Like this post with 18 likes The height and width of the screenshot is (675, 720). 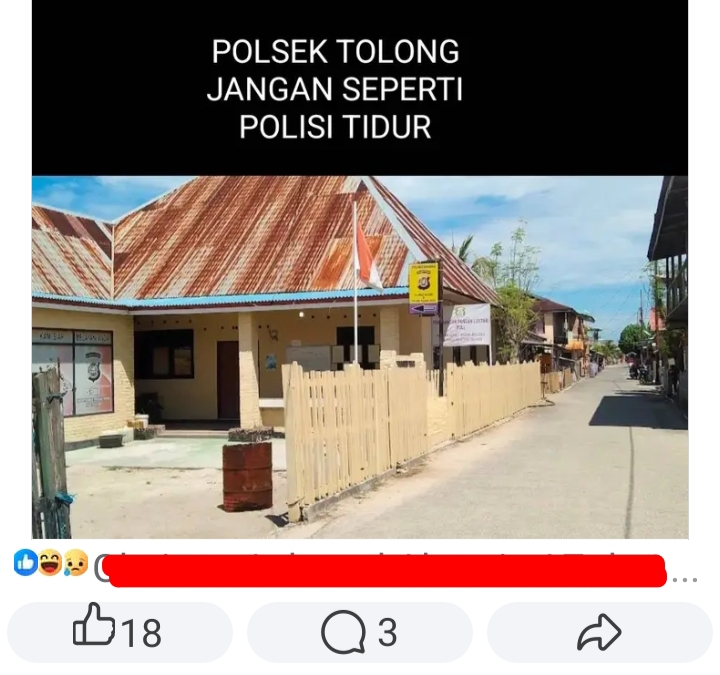pos(119,632)
